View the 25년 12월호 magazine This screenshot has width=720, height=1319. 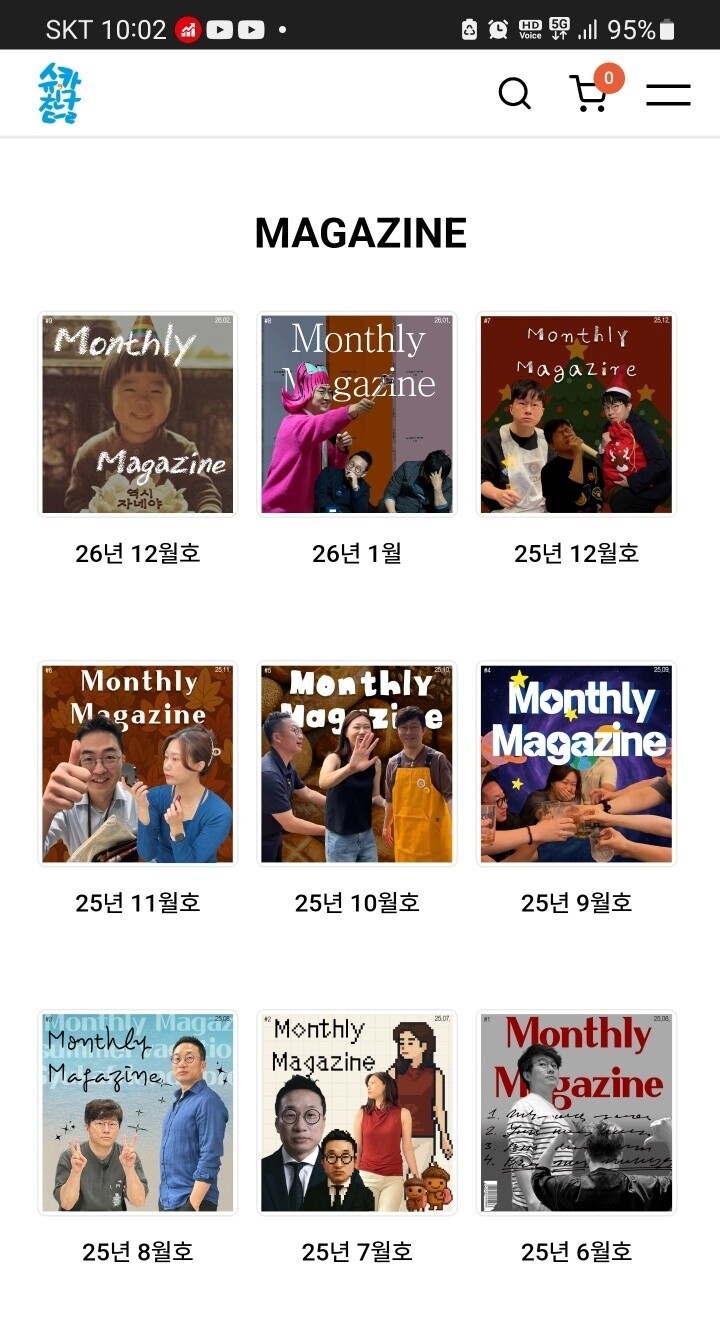[576, 414]
